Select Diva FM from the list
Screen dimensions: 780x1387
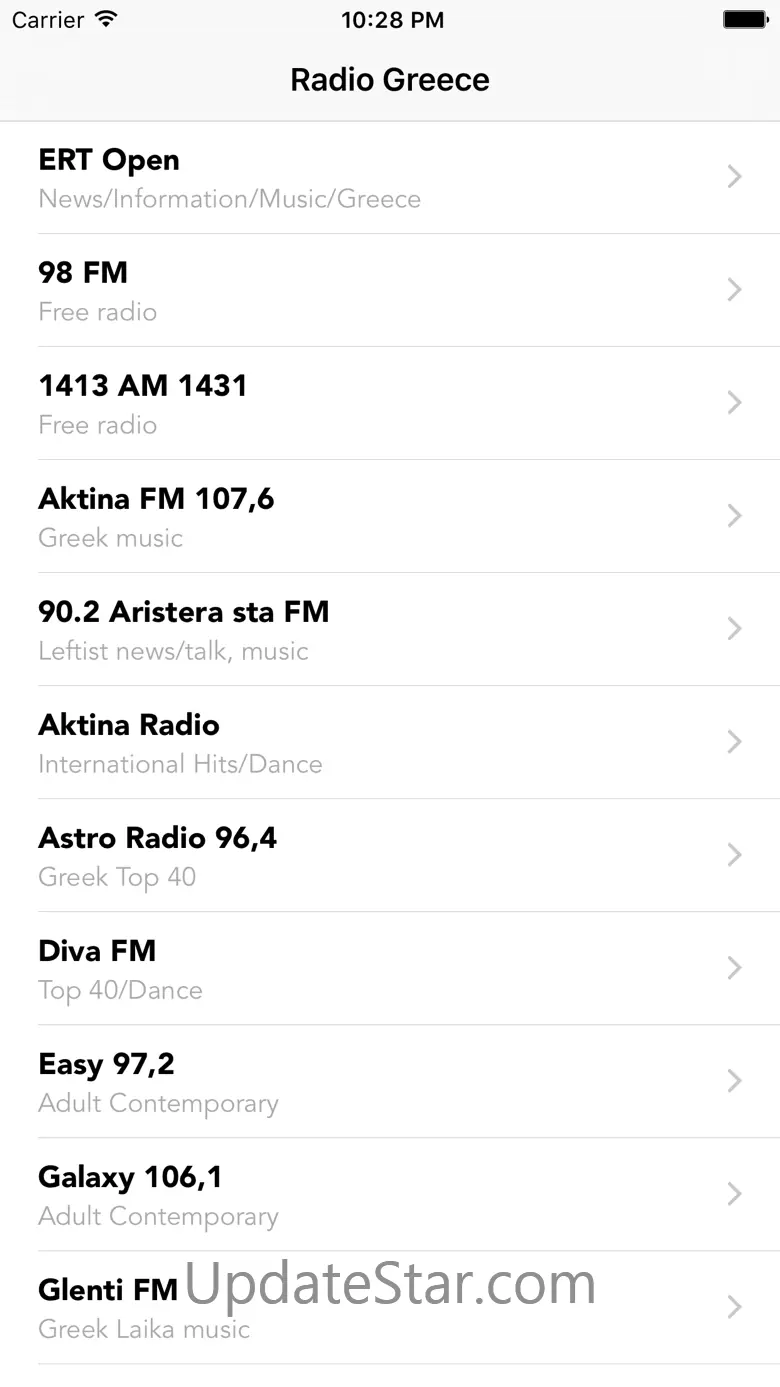click(390, 969)
